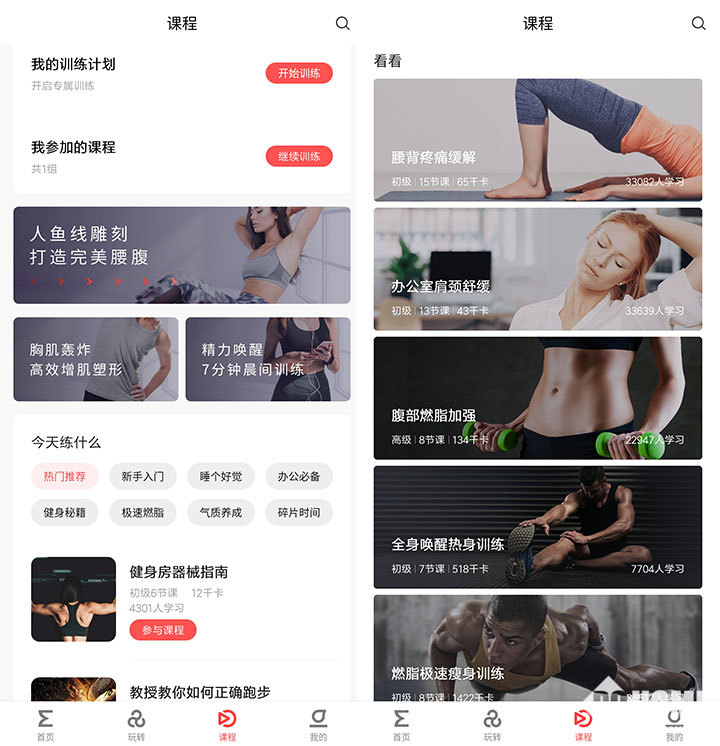The image size is (720, 746).
Task: Open the 全身唤醒热身训练 course
Action: 537,527
